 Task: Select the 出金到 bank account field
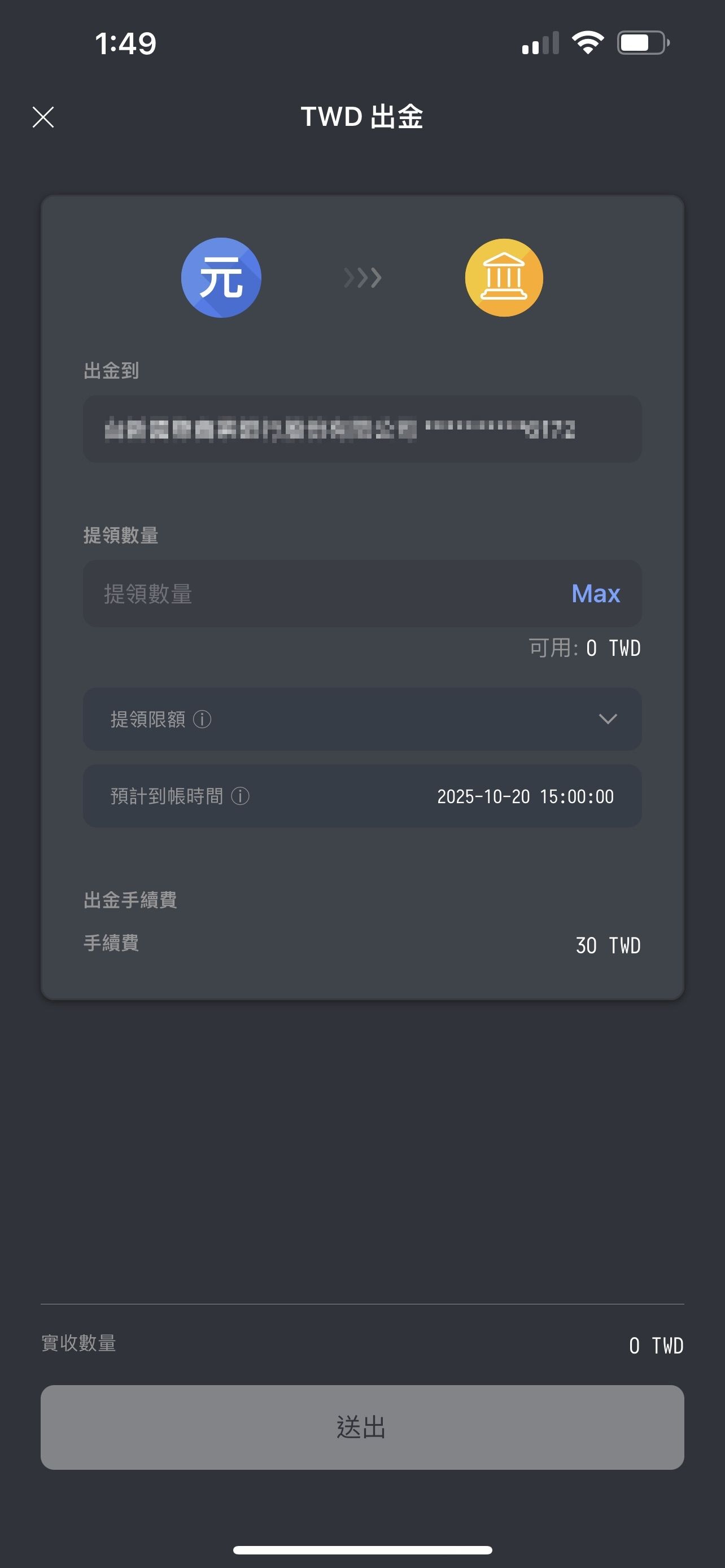(362, 429)
